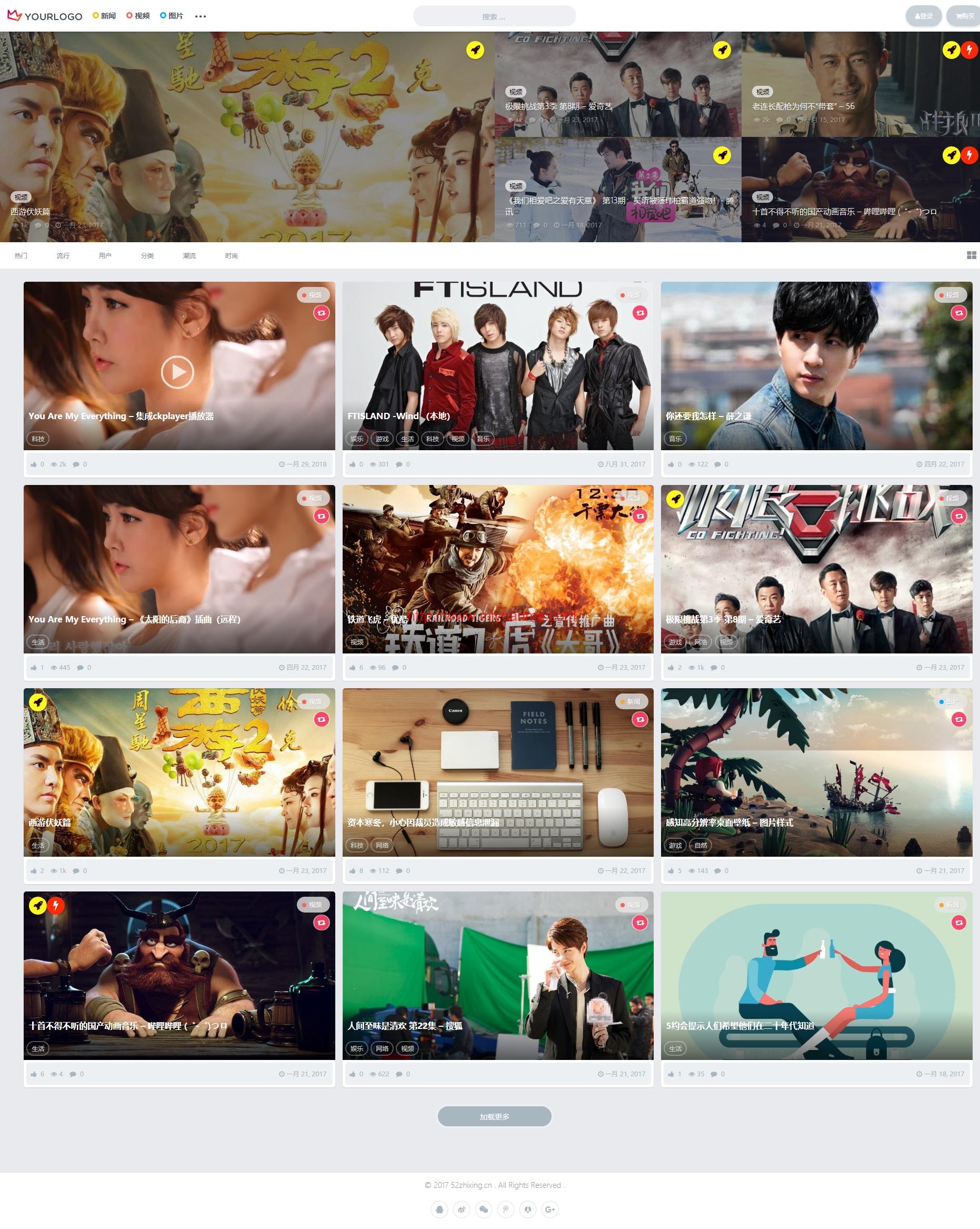Open the three-dot more menu
Screen dimensions: 980x1229
click(x=201, y=16)
